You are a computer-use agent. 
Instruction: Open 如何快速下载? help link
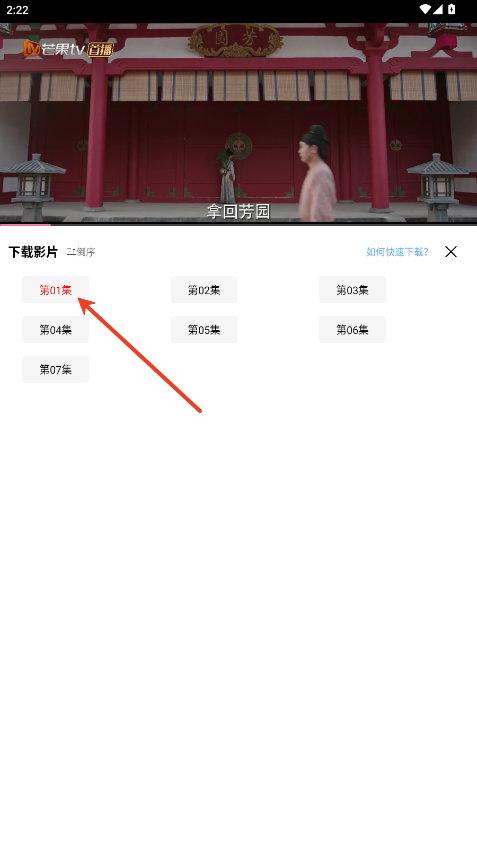point(397,252)
